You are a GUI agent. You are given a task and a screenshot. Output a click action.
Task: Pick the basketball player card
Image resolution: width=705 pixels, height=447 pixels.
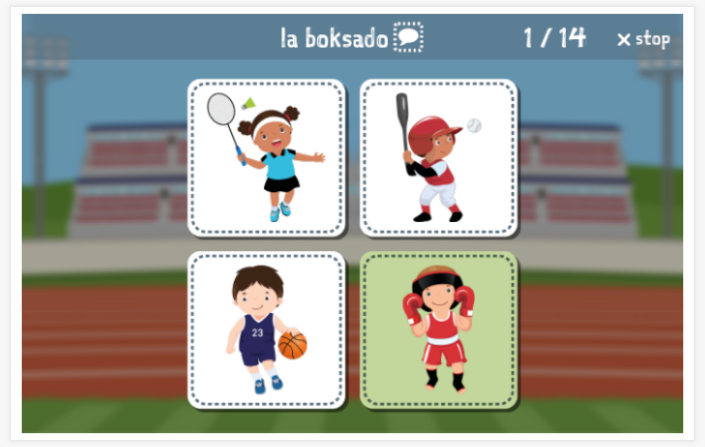pyautogui.click(x=266, y=330)
